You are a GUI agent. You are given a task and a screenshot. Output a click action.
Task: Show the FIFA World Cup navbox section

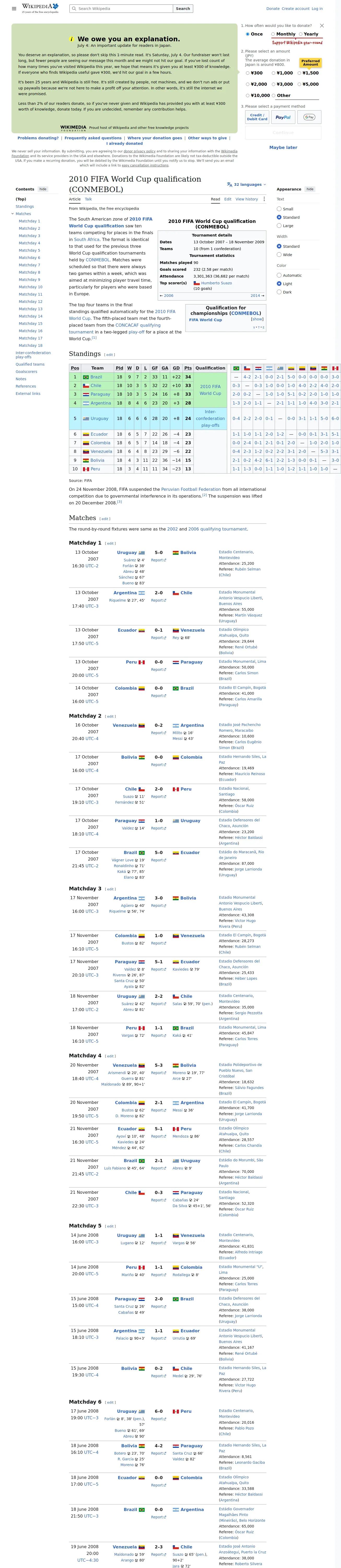(x=257, y=319)
